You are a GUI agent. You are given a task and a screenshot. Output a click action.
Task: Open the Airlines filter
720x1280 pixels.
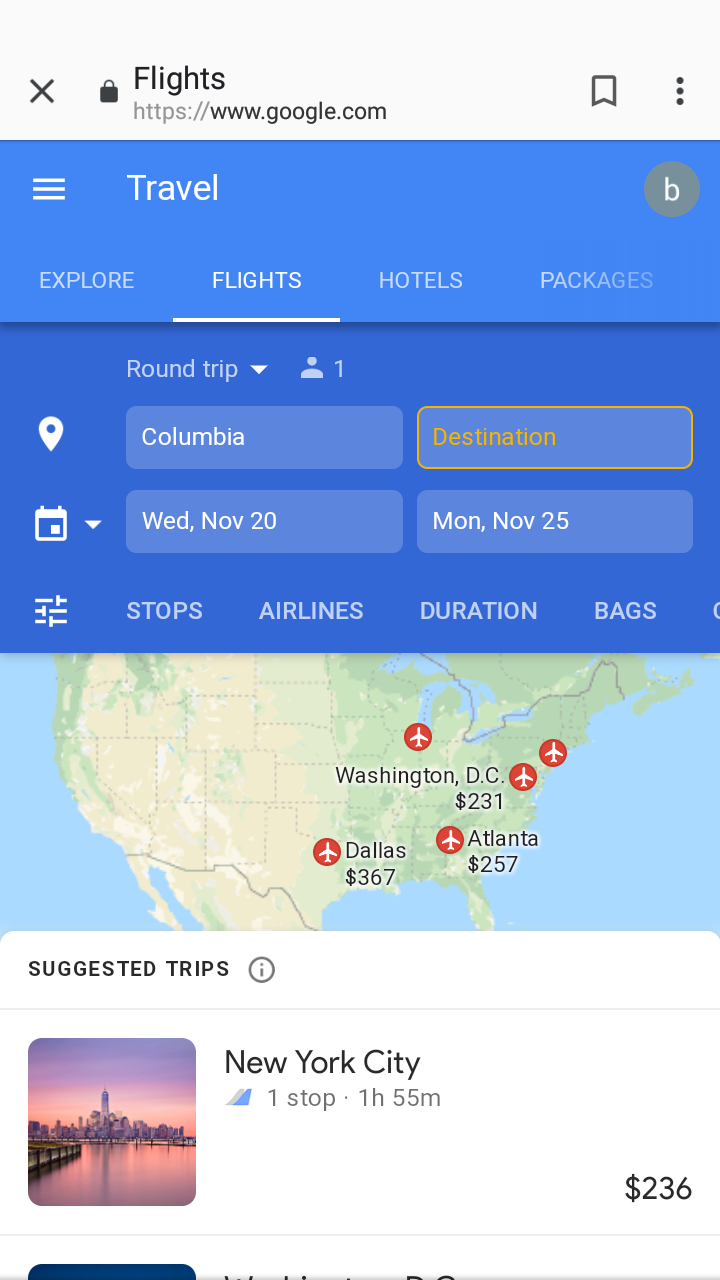311,611
